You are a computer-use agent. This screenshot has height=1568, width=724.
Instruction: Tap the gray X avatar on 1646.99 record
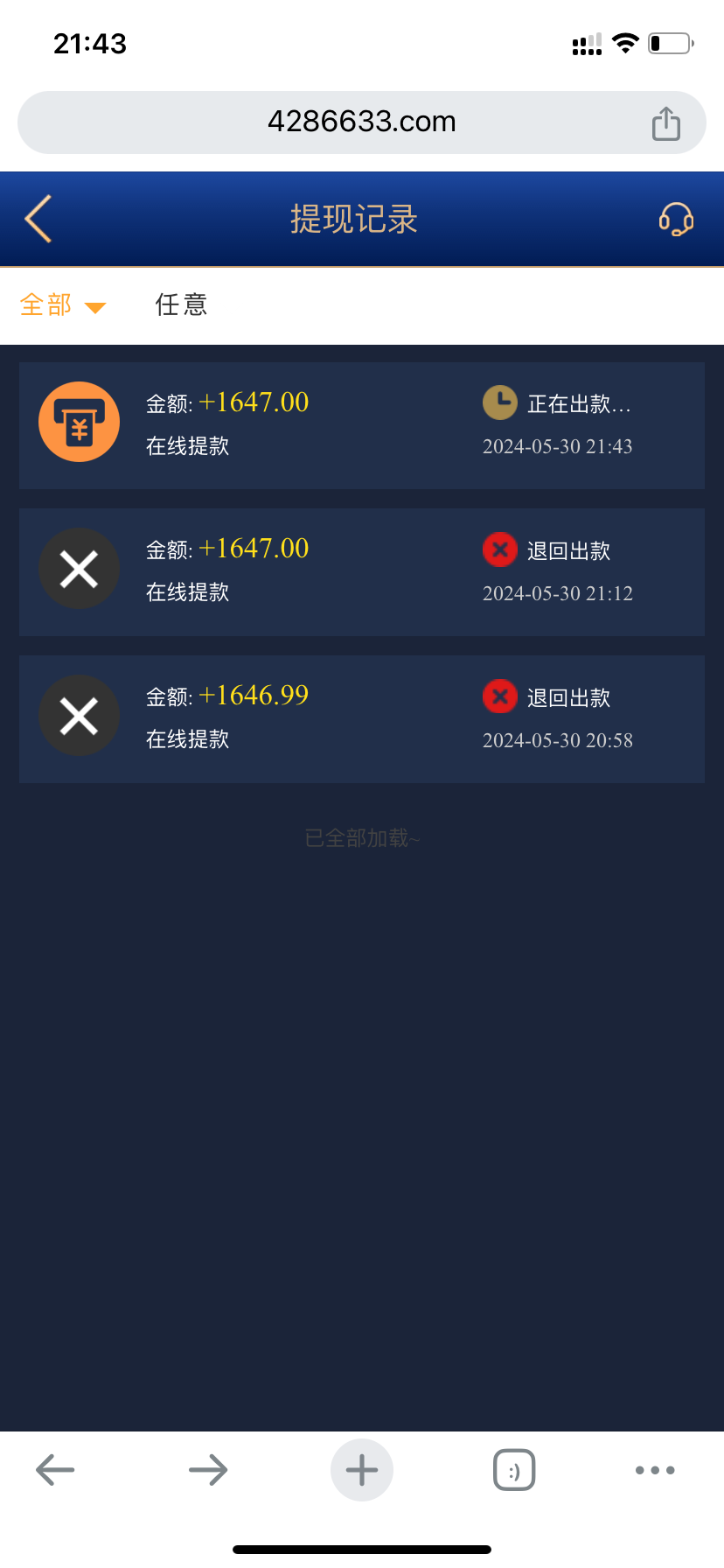[x=79, y=716]
